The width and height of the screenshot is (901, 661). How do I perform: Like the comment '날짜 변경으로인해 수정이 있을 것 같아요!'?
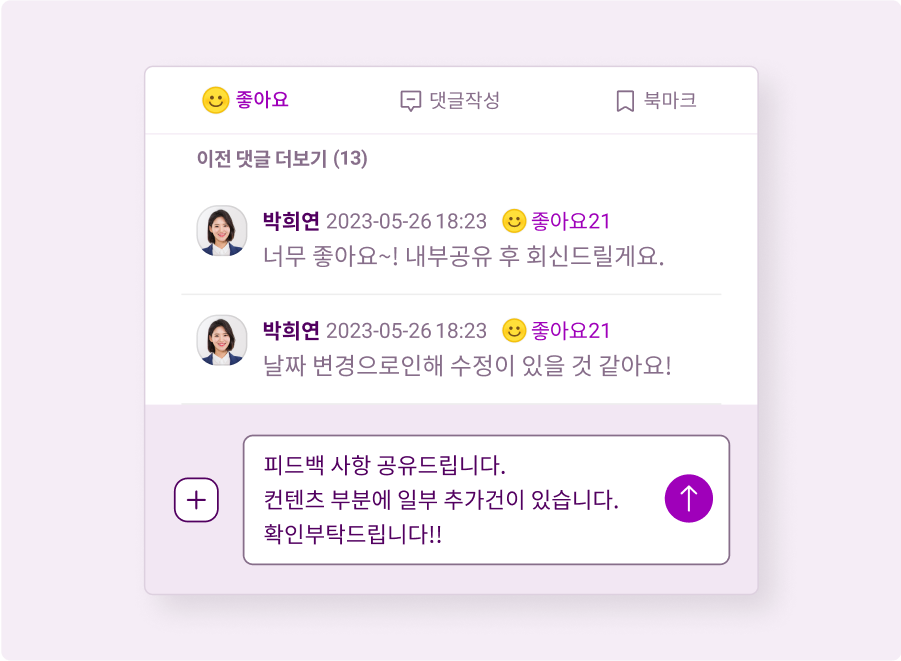[x=556, y=331]
